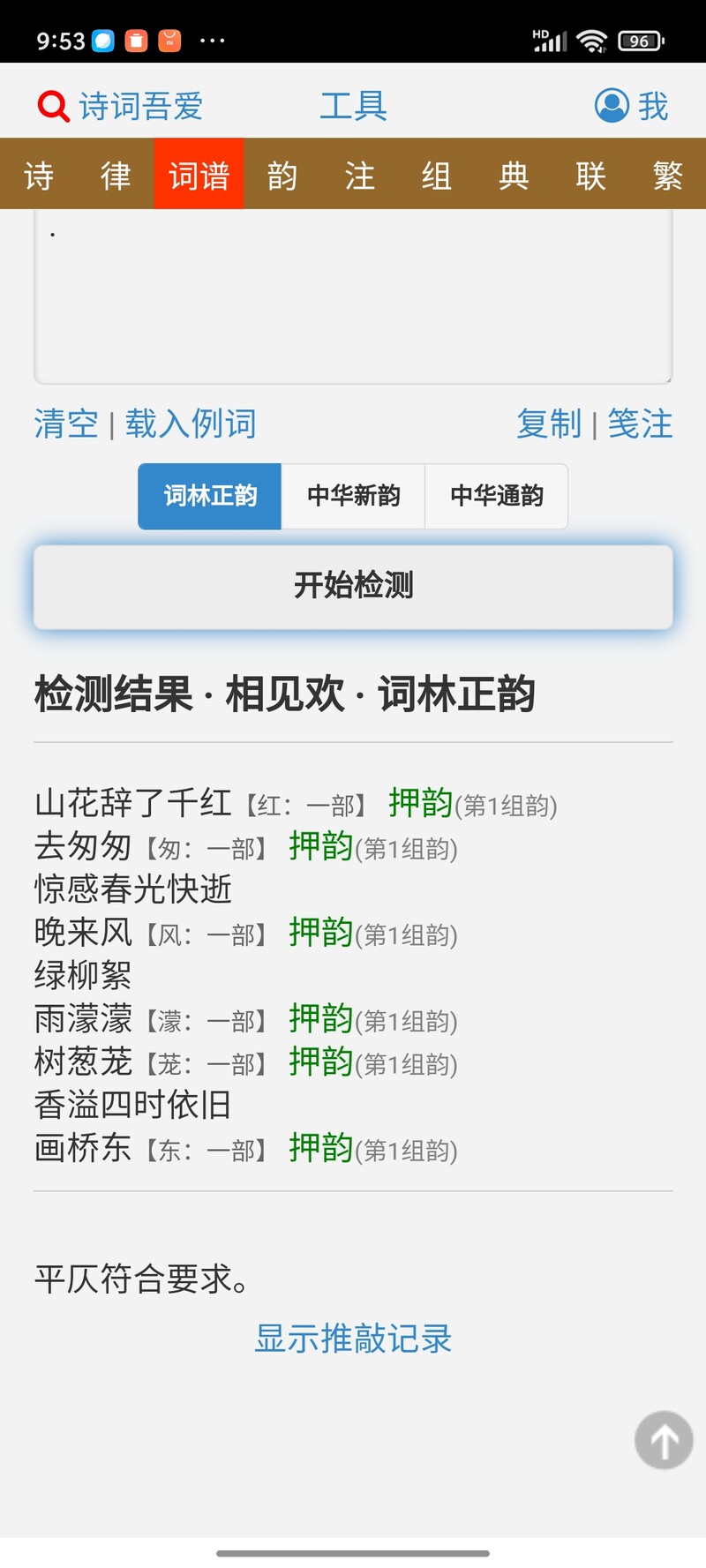Screen dimensions: 706x1568
Task: Open the 工具 menu
Action: tap(353, 106)
